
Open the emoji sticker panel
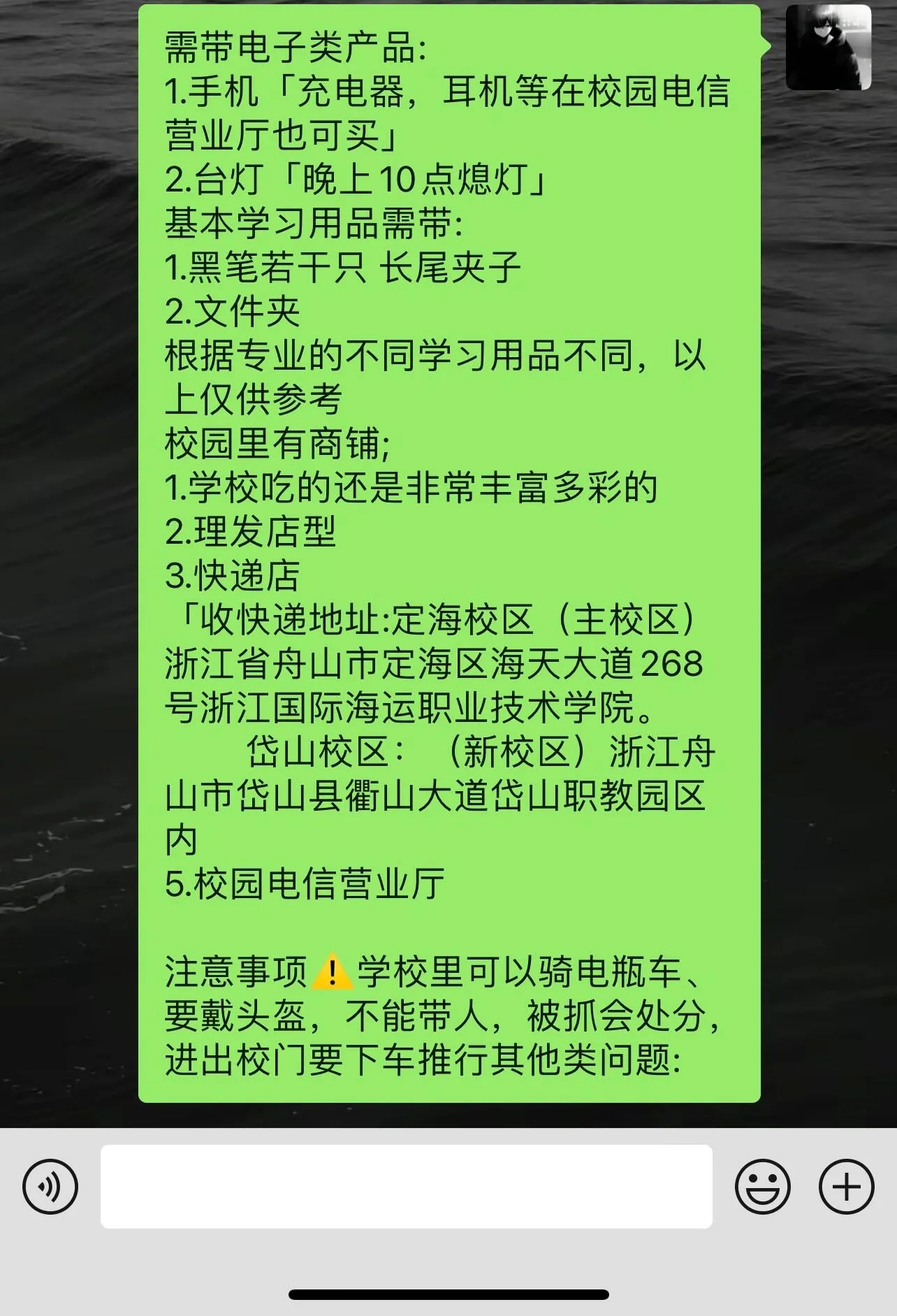tap(762, 1186)
